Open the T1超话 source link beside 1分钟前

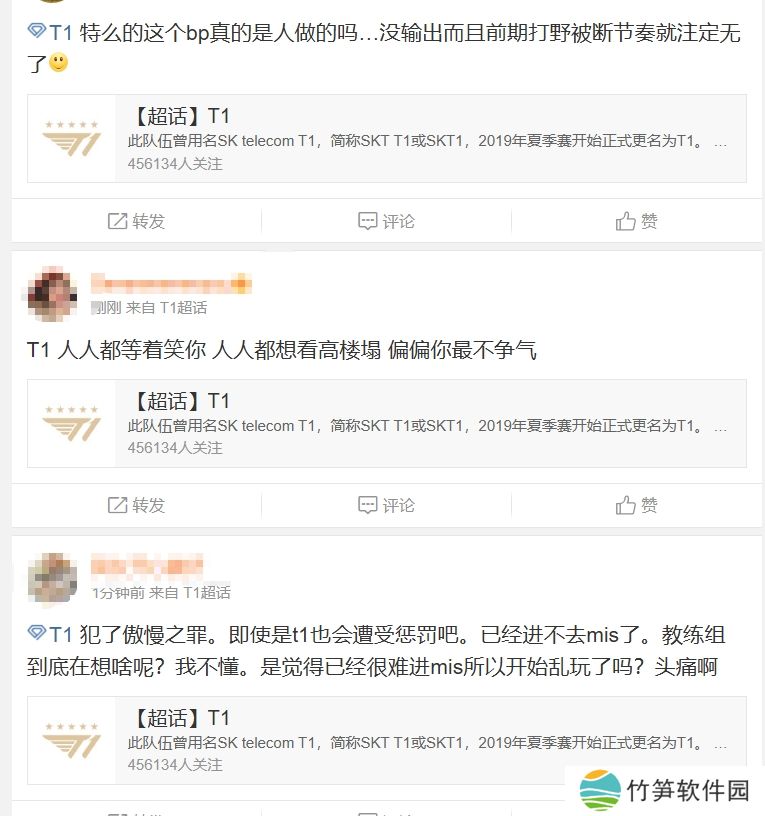coord(206,593)
